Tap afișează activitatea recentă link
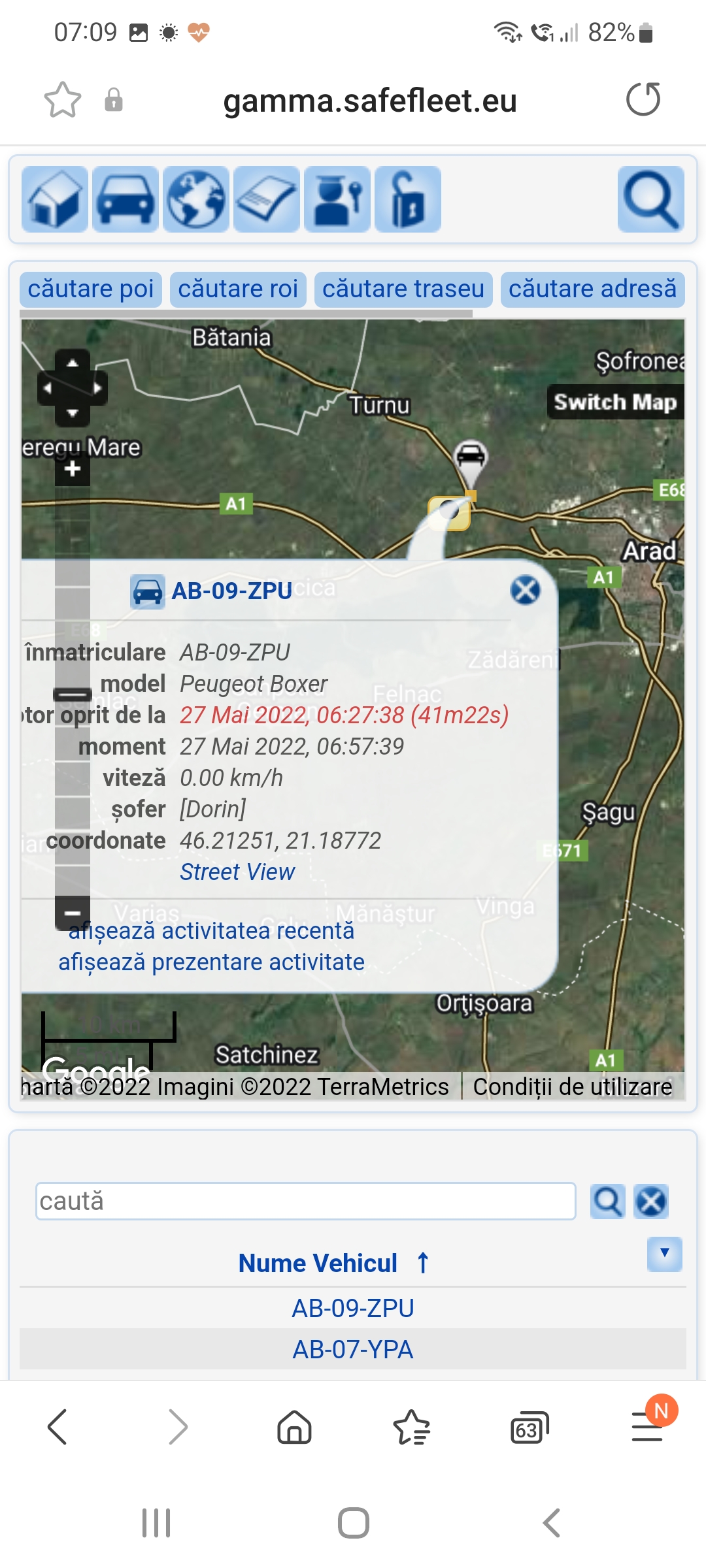Screen dimensions: 706x1568 211,931
